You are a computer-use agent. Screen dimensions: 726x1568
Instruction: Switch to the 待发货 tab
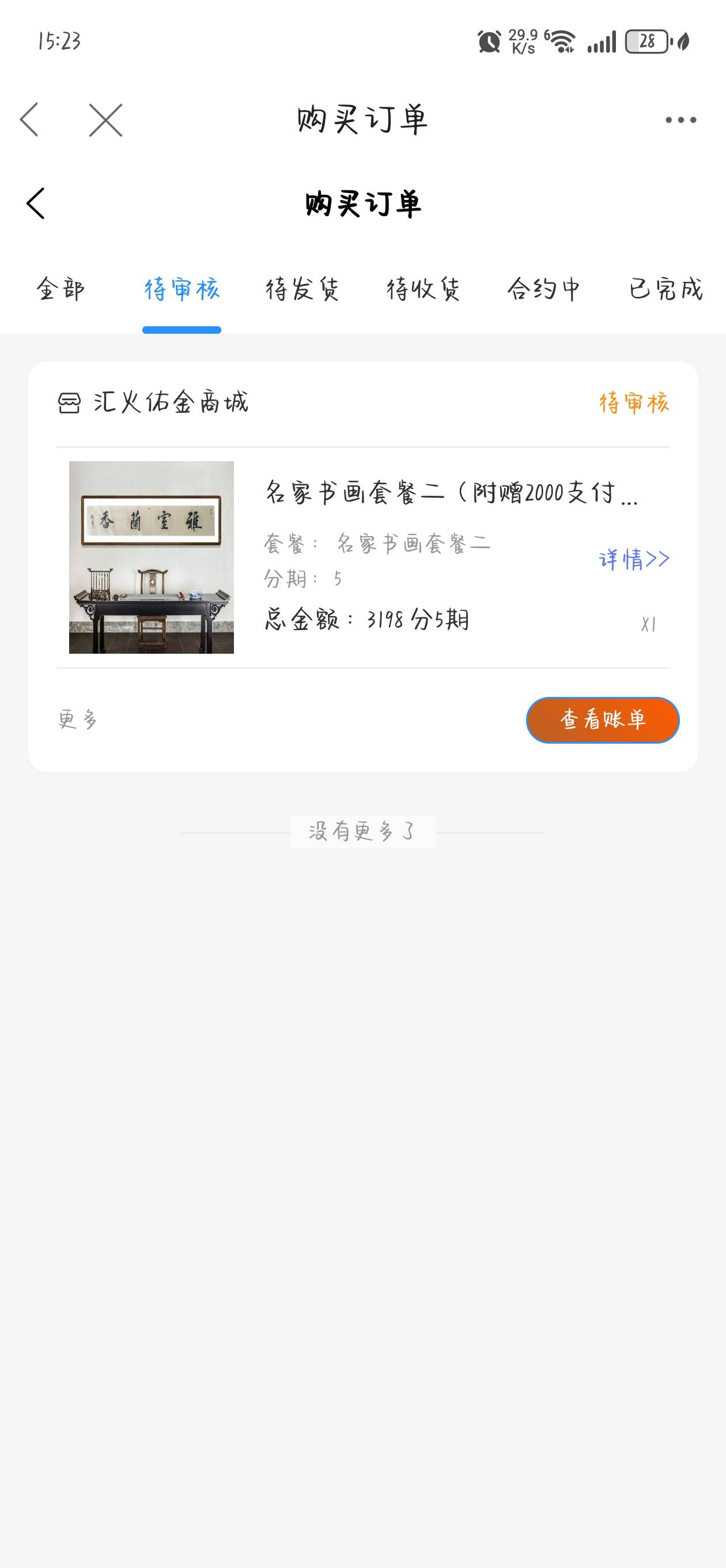302,288
